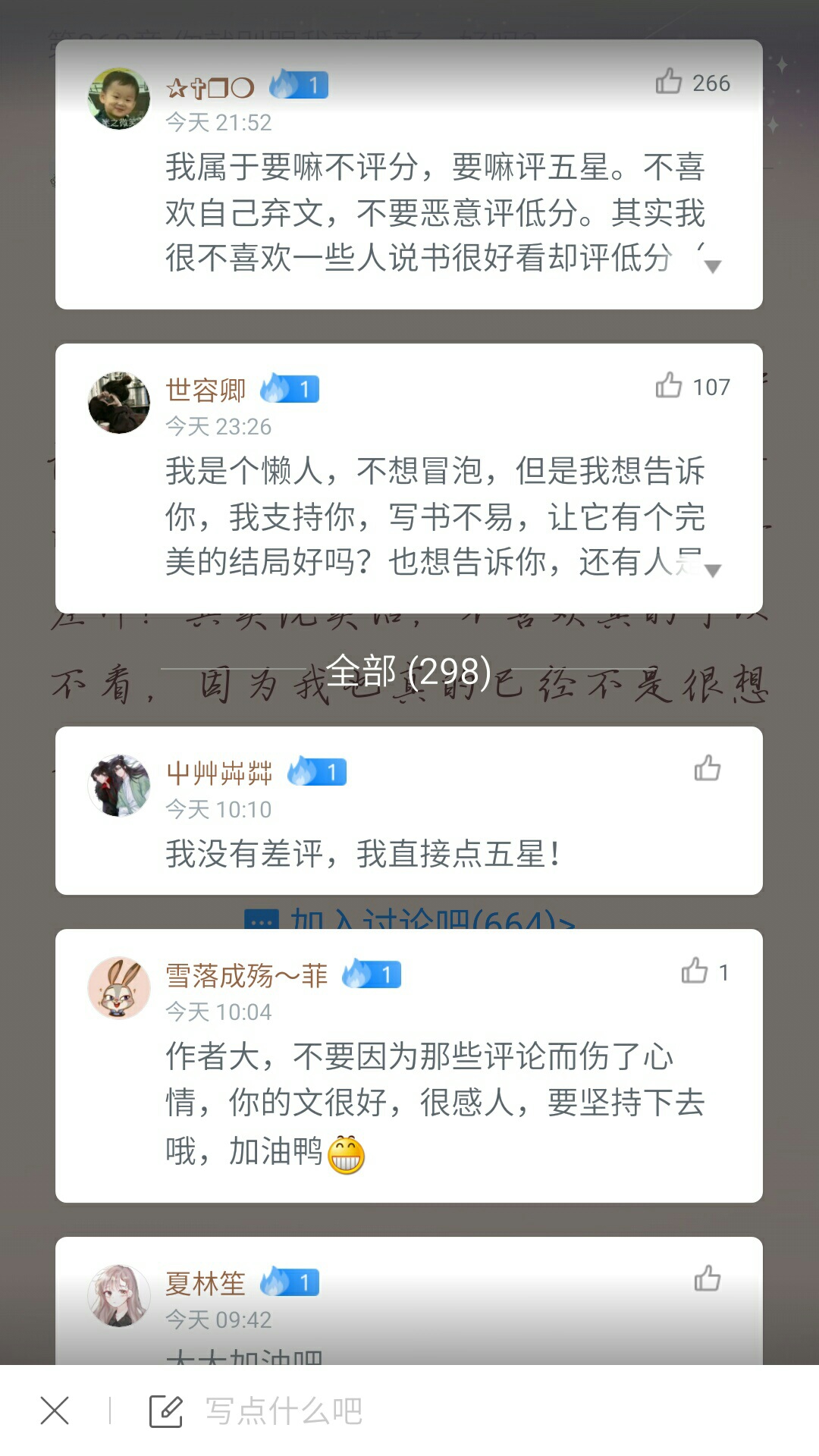The image size is (819, 1456).
Task: Open 雪落成殇~菲's profile avatar
Action: pyautogui.click(x=119, y=987)
